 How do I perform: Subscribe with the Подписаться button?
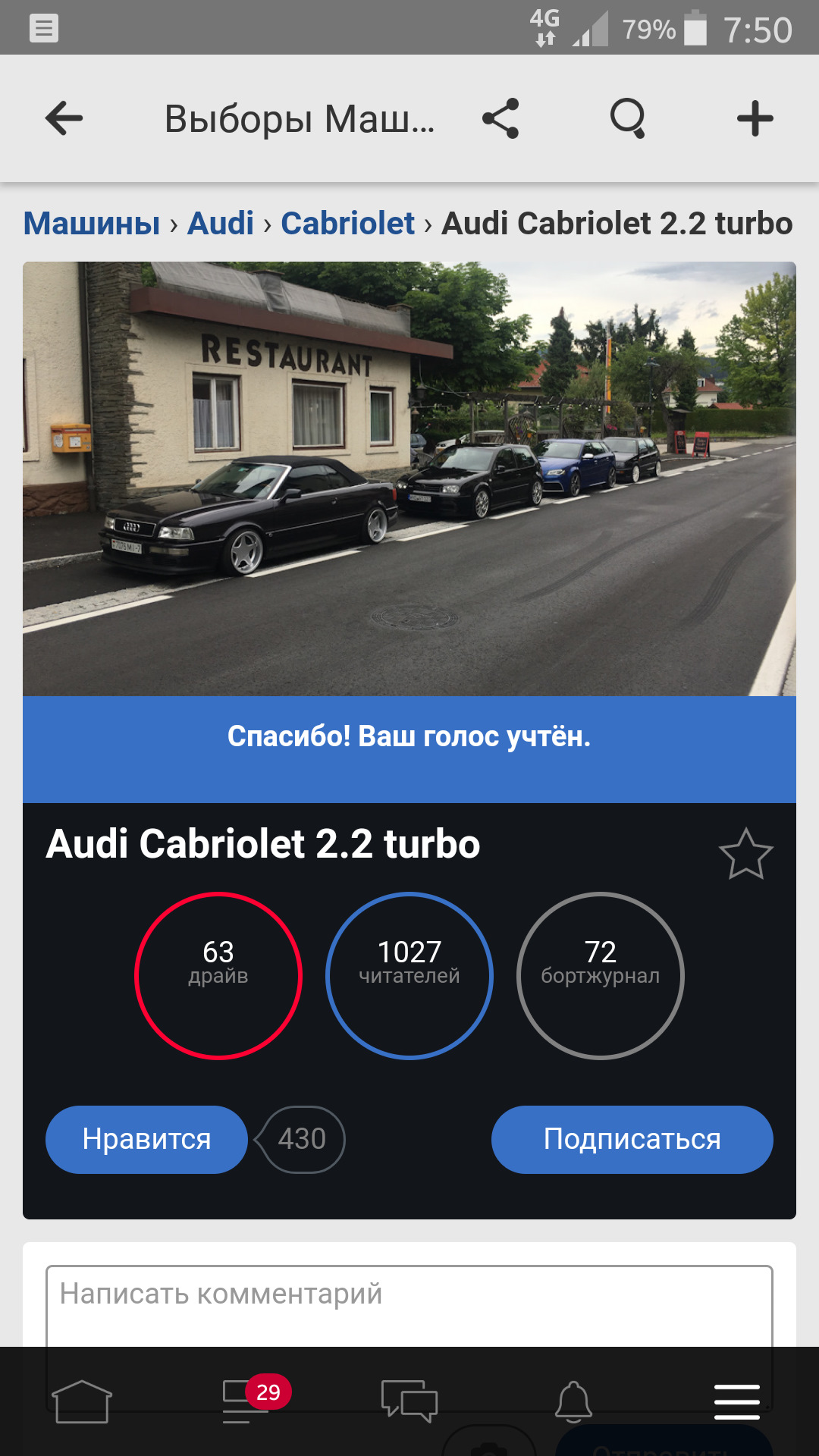pos(632,1139)
